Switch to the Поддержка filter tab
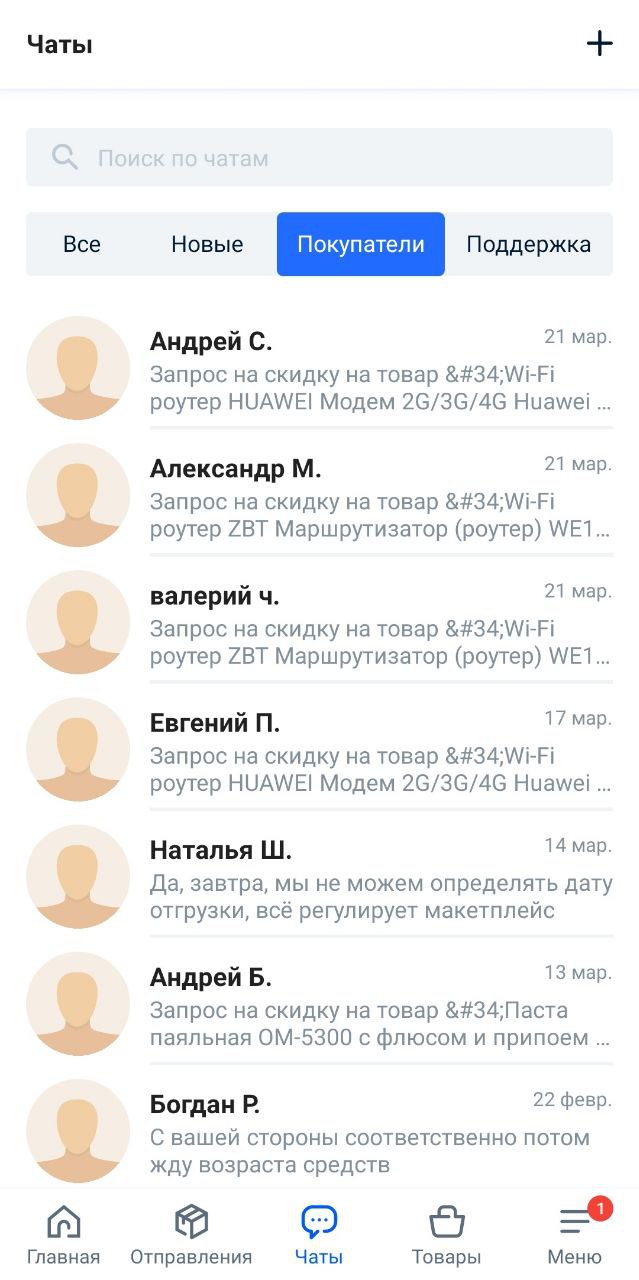The height and width of the screenshot is (1280, 639). [528, 244]
